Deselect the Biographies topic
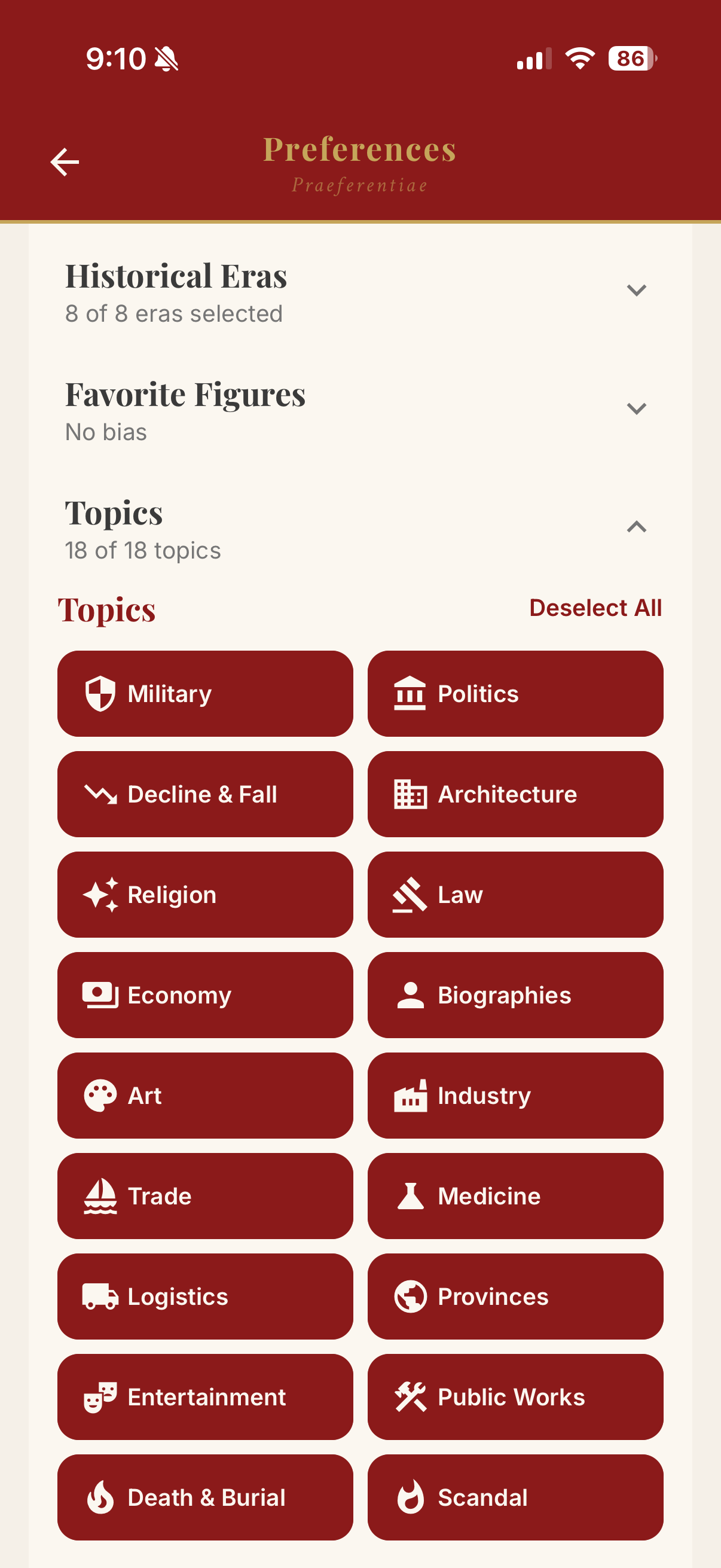This screenshot has width=721, height=1568. click(x=515, y=995)
